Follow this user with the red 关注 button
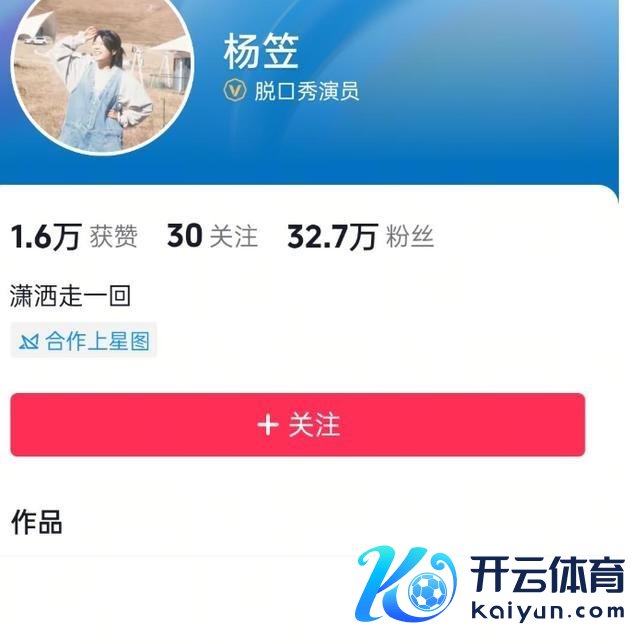 point(297,425)
